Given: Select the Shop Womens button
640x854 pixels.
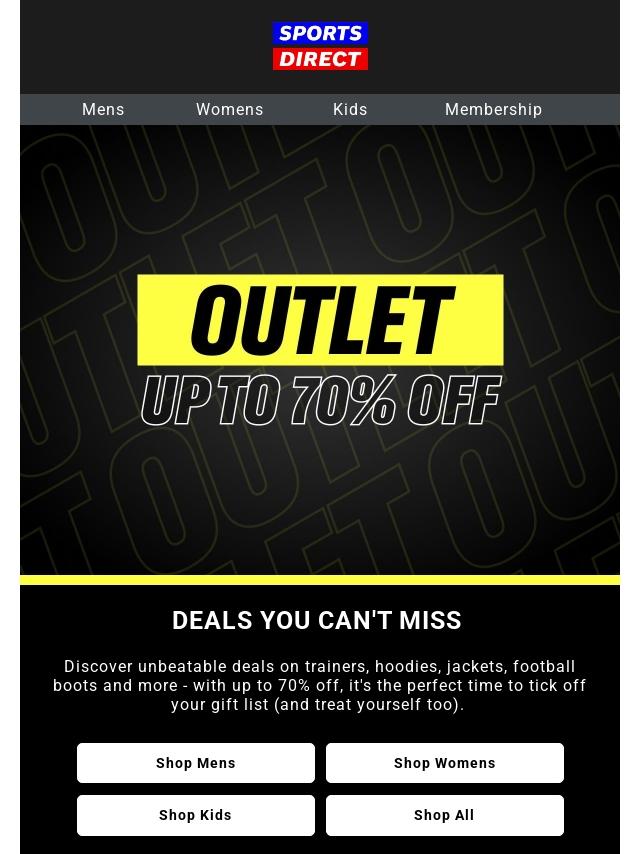Looking at the screenshot, I should [444, 763].
